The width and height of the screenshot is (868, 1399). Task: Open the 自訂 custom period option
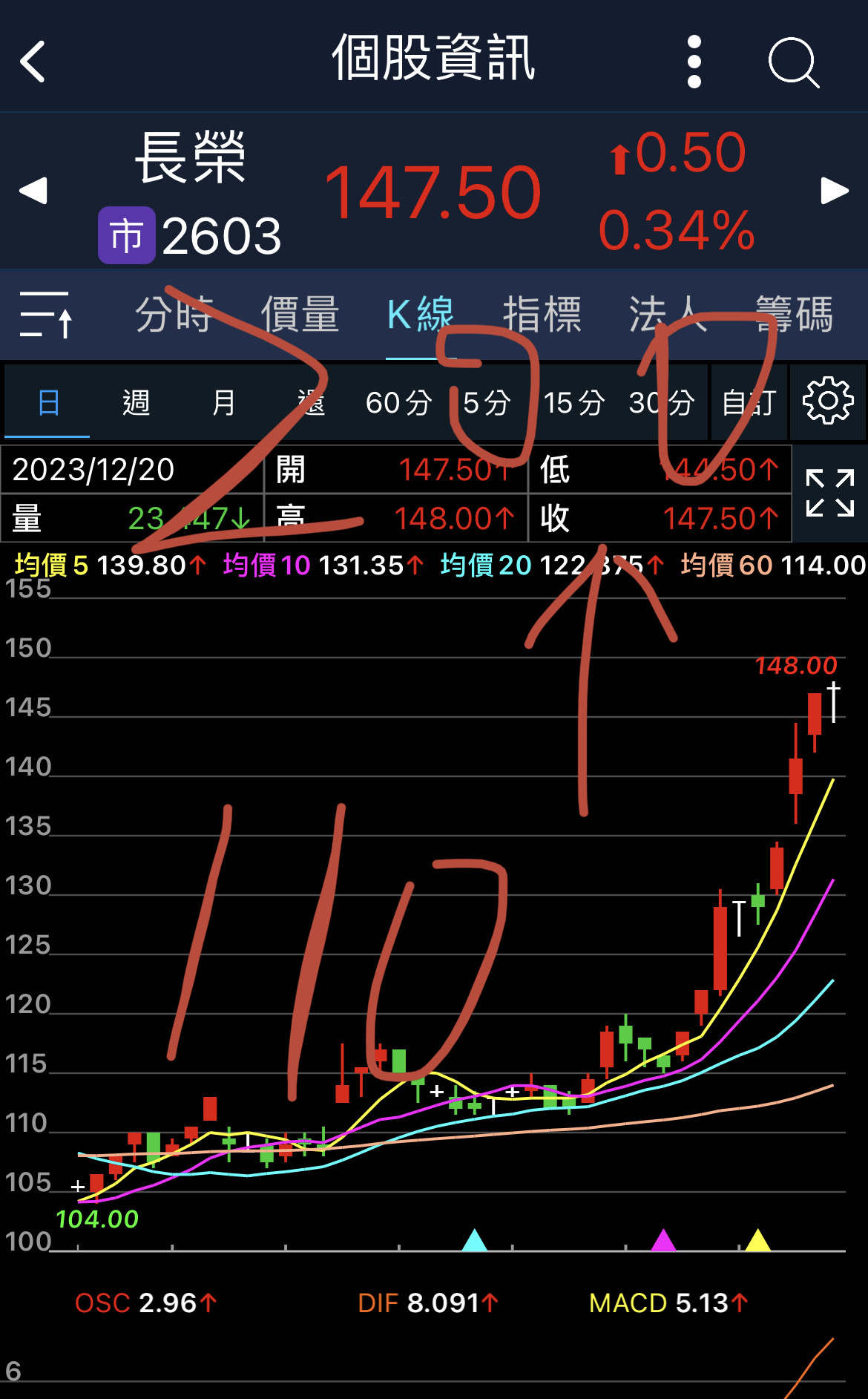[749, 403]
